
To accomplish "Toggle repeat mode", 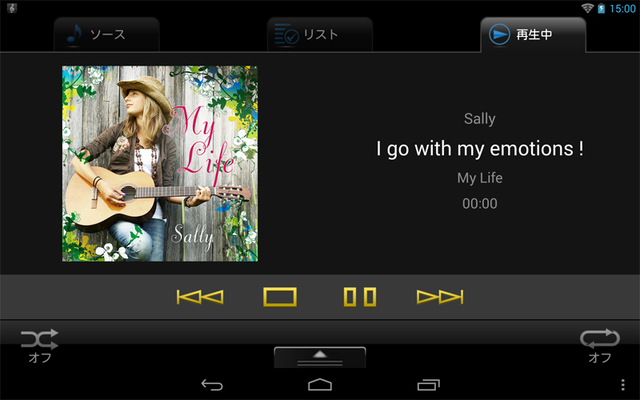I will [x=600, y=344].
